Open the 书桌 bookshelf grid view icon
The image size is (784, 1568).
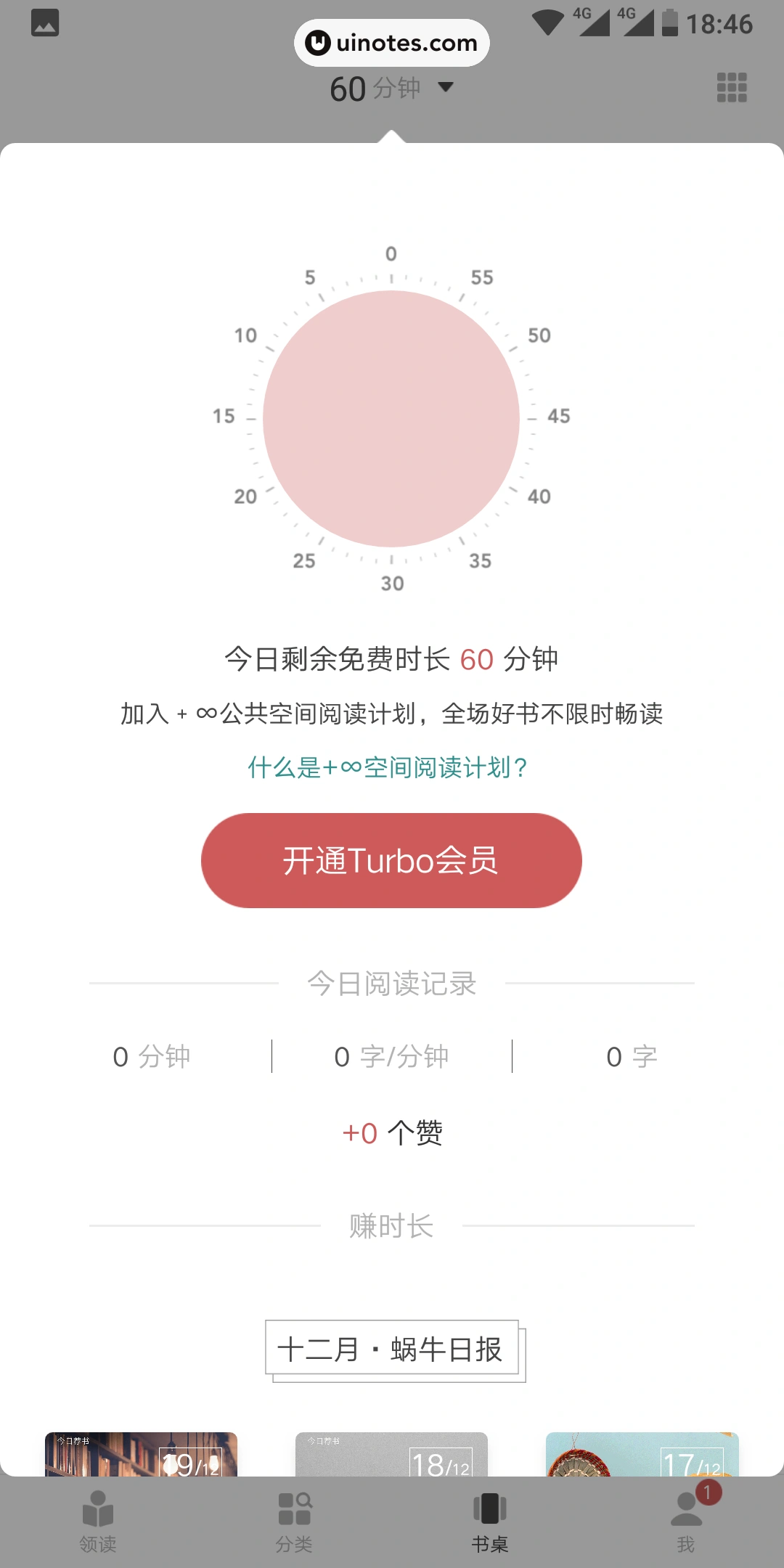(731, 86)
